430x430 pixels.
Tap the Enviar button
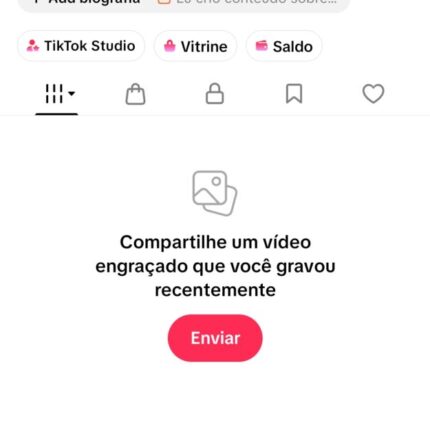215,338
